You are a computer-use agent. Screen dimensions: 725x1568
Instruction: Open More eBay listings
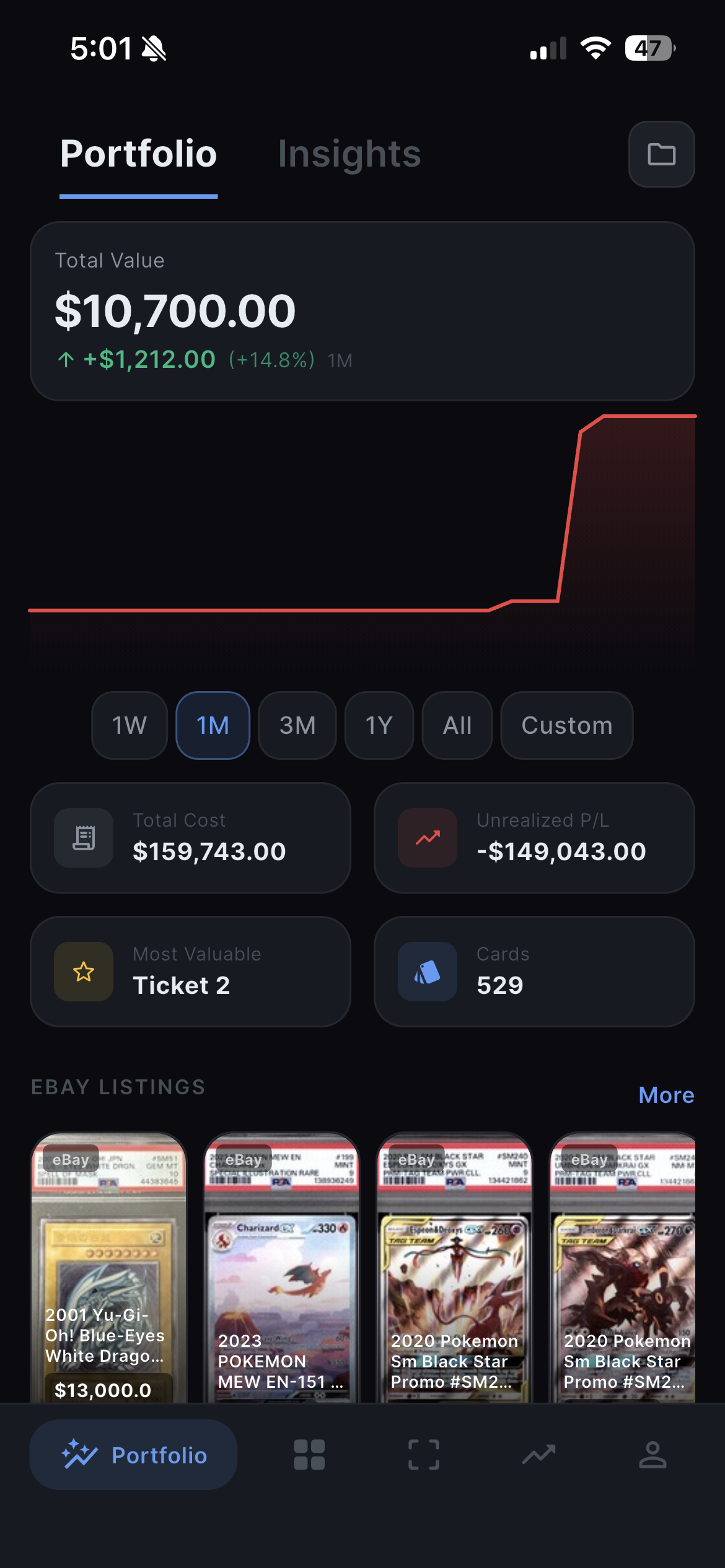(666, 1094)
